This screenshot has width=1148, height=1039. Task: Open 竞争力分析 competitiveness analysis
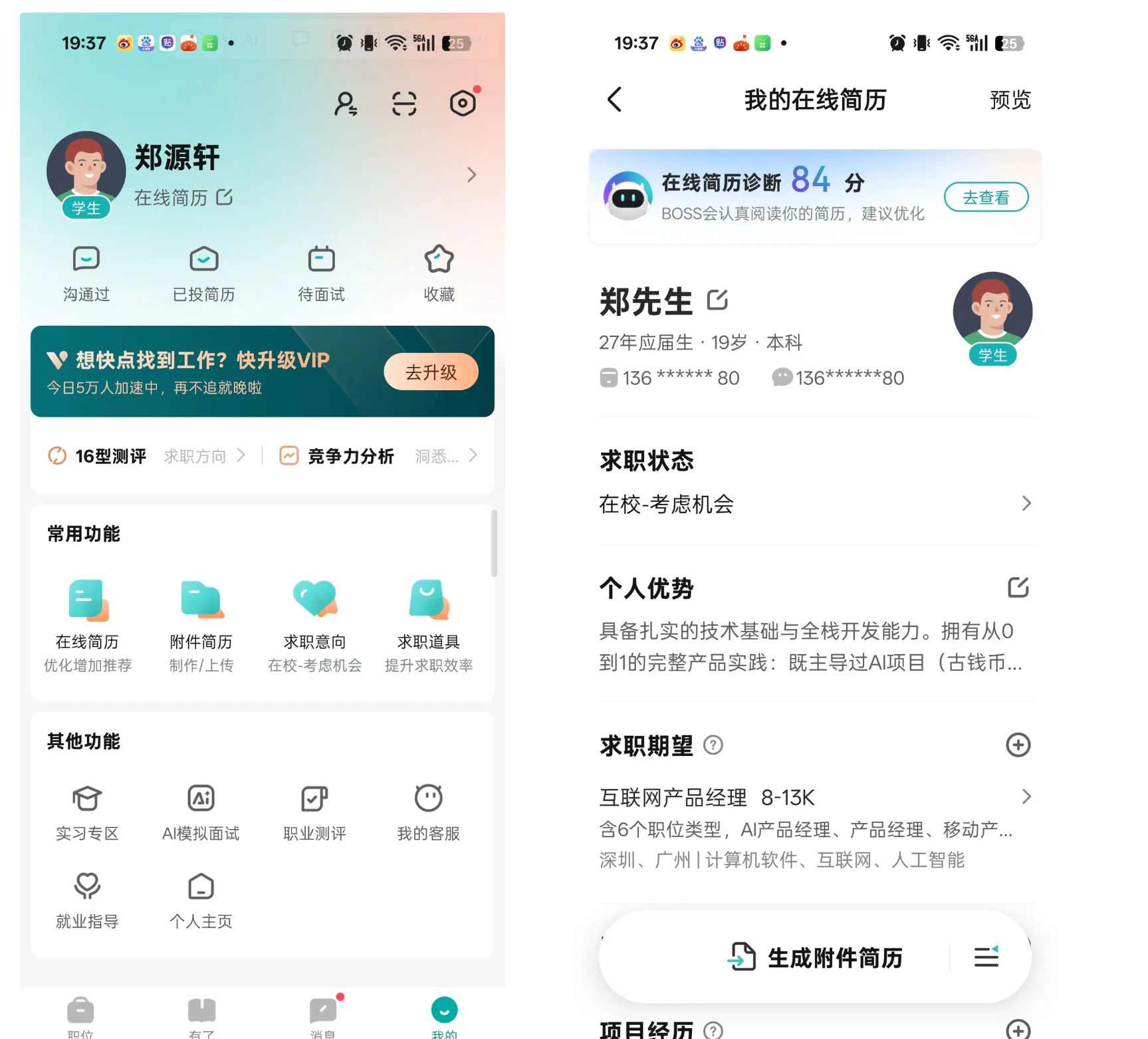tap(350, 456)
